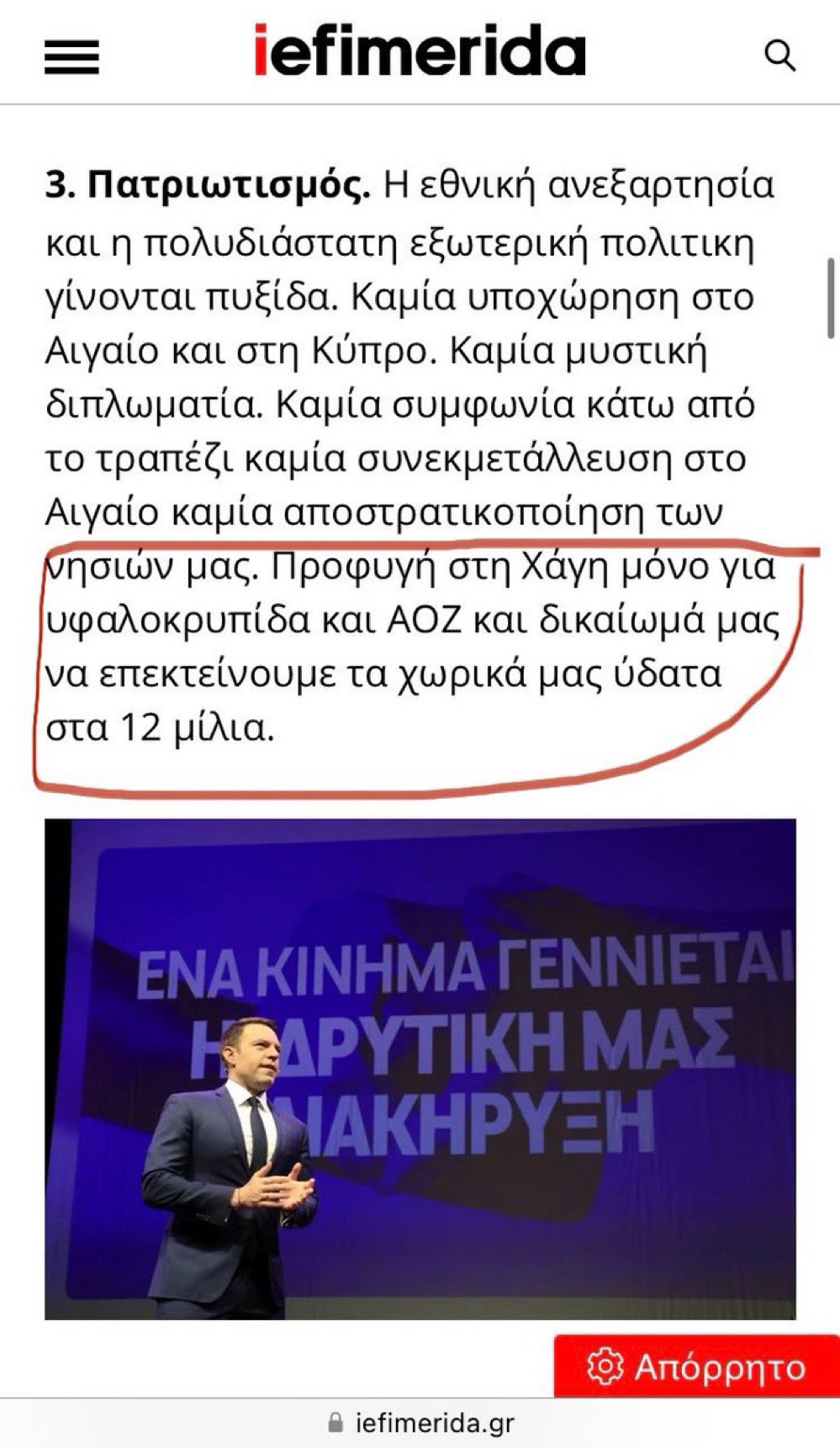Screen dimensions: 840x1448
Task: Tap the iefimerida.gr address bar
Action: tap(420, 1423)
